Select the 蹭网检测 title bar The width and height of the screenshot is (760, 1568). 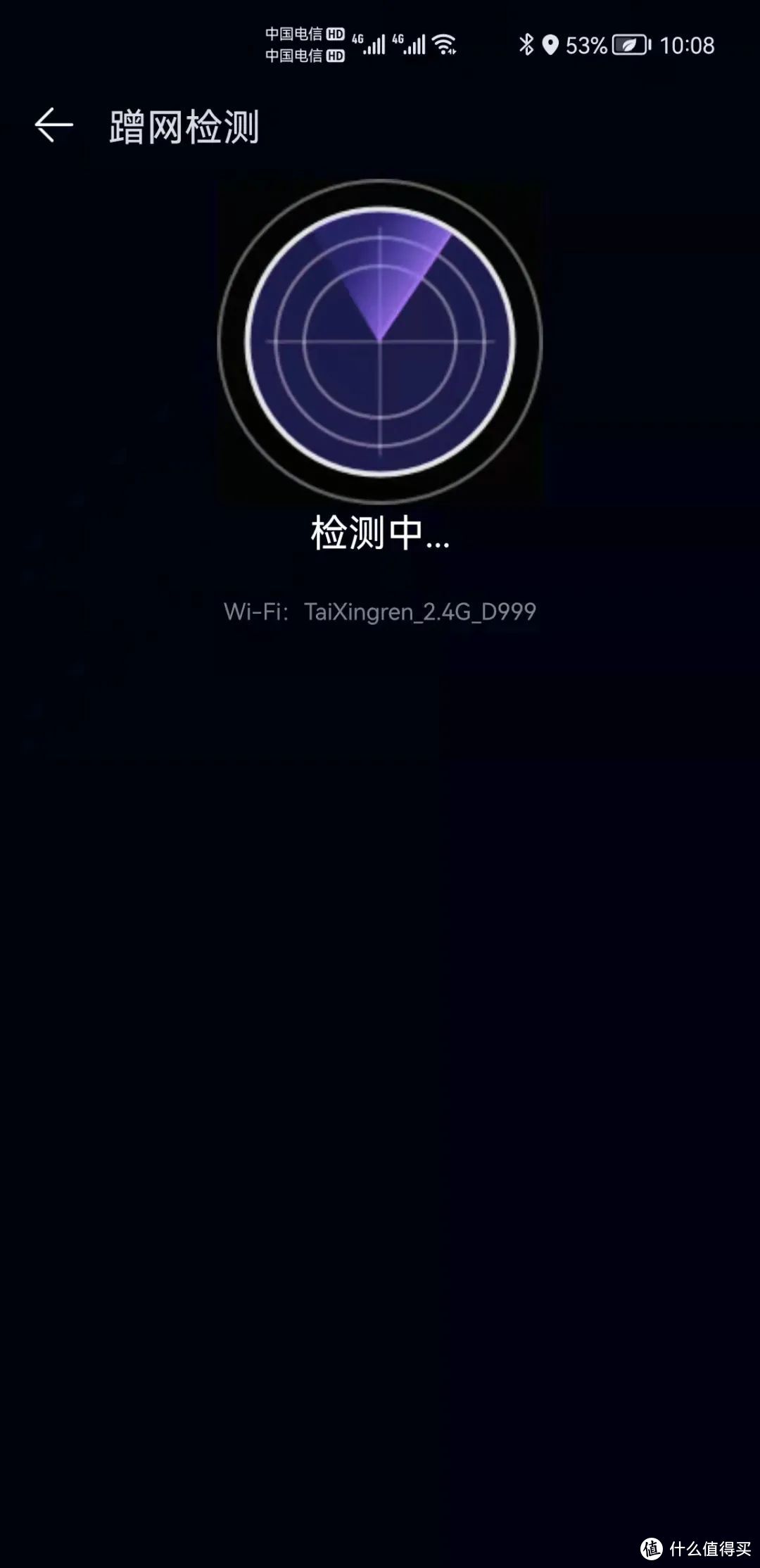point(186,125)
